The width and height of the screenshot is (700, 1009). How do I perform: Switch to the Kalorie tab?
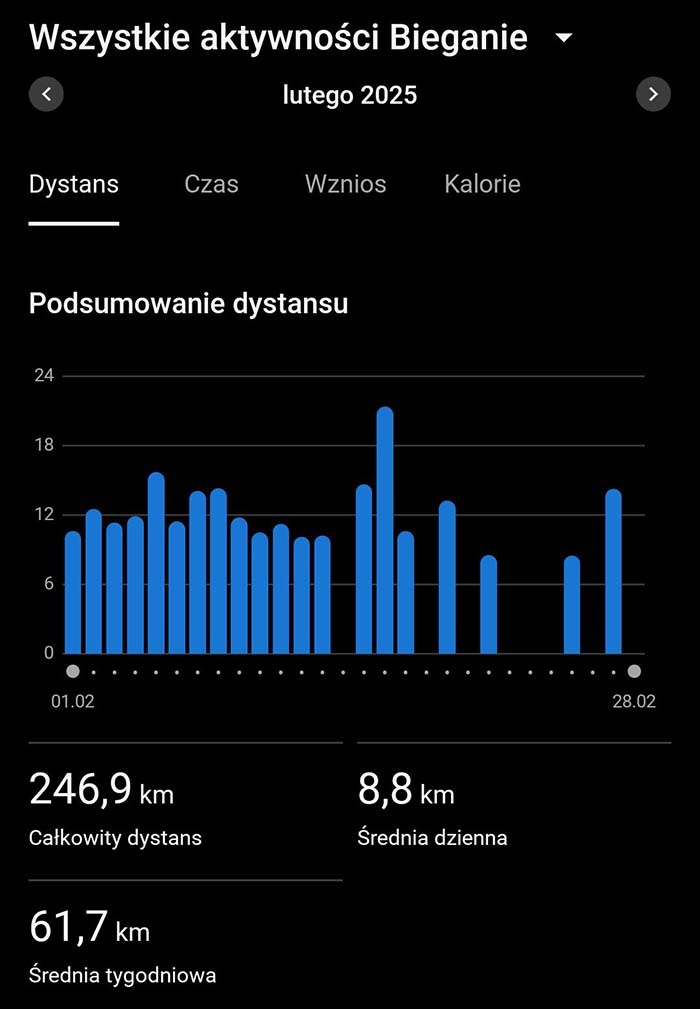(x=482, y=185)
